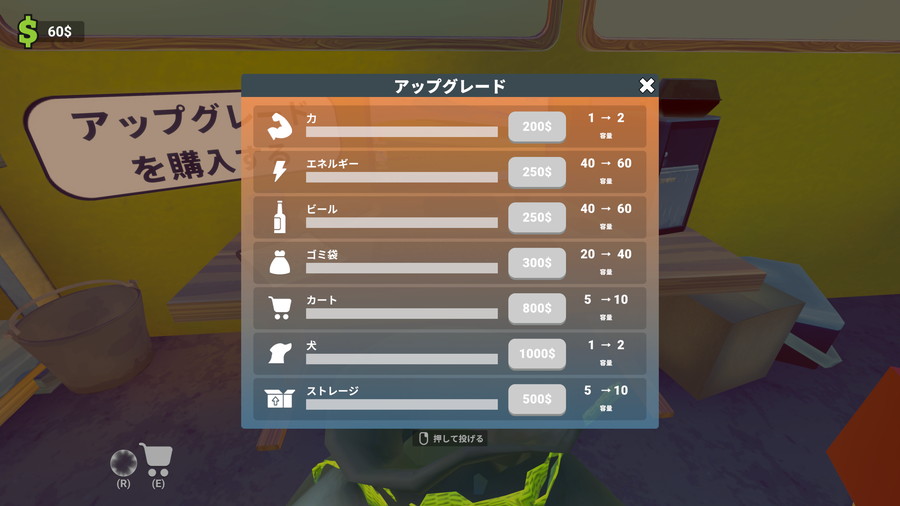Buy the ビール upgrade for 250$
This screenshot has height=506, width=900.
tap(537, 217)
